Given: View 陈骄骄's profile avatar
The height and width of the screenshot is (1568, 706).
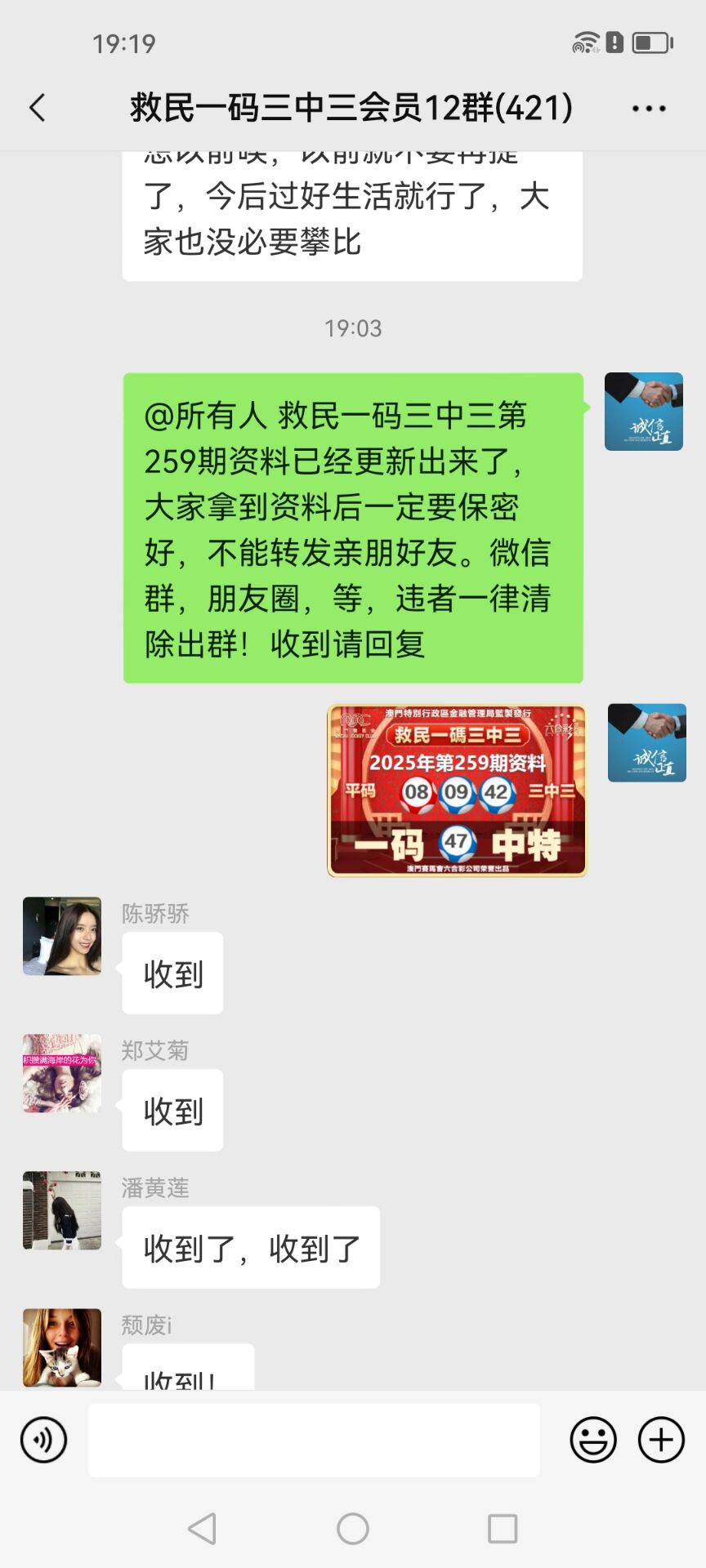Looking at the screenshot, I should pyautogui.click(x=62, y=936).
